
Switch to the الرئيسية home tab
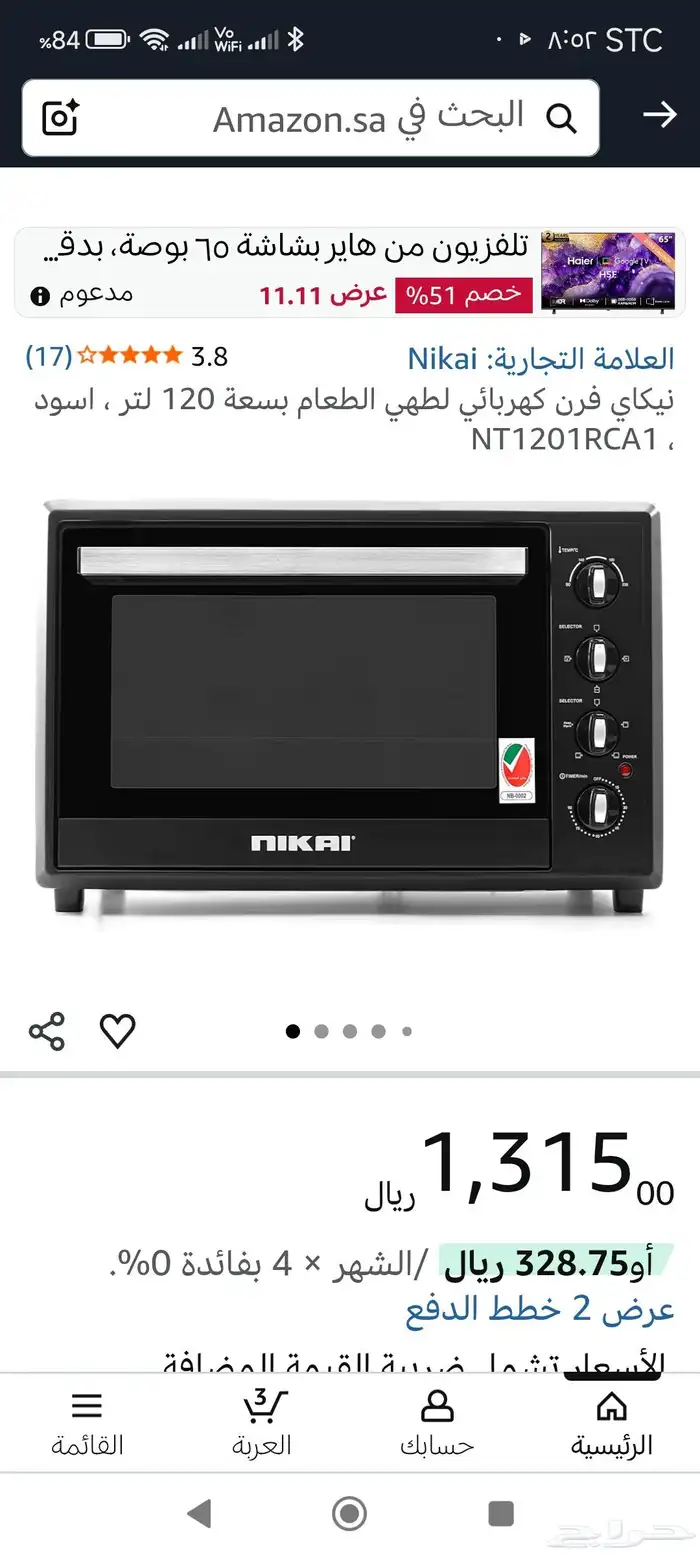click(611, 1423)
